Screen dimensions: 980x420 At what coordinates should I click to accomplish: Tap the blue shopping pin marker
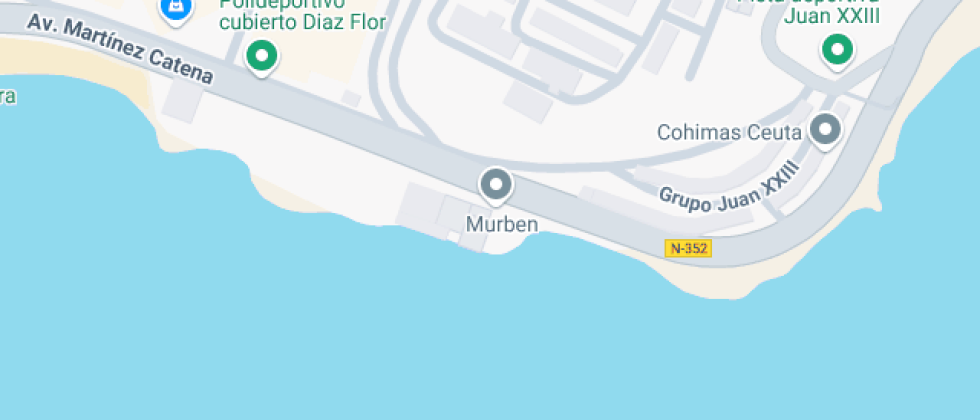176,9
